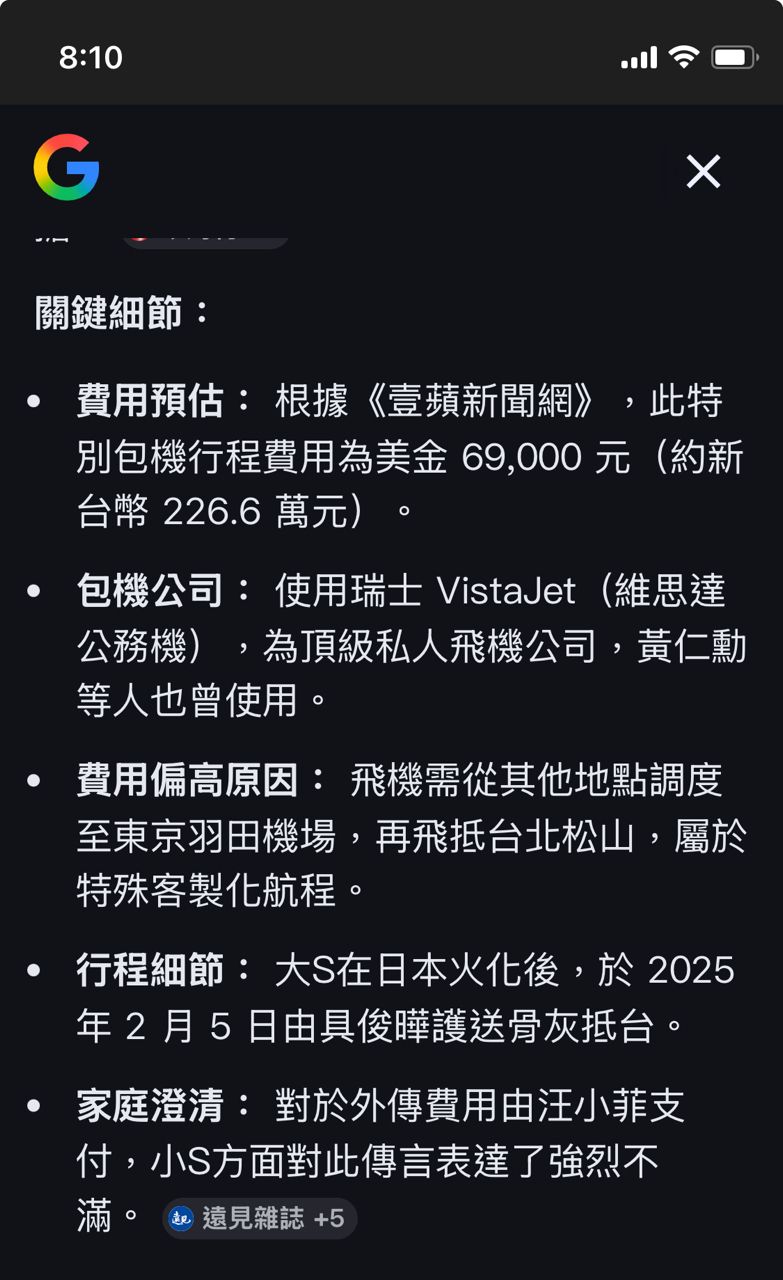Close the Google AI overview panel
Screen dimensions: 783x1280
[703, 172]
